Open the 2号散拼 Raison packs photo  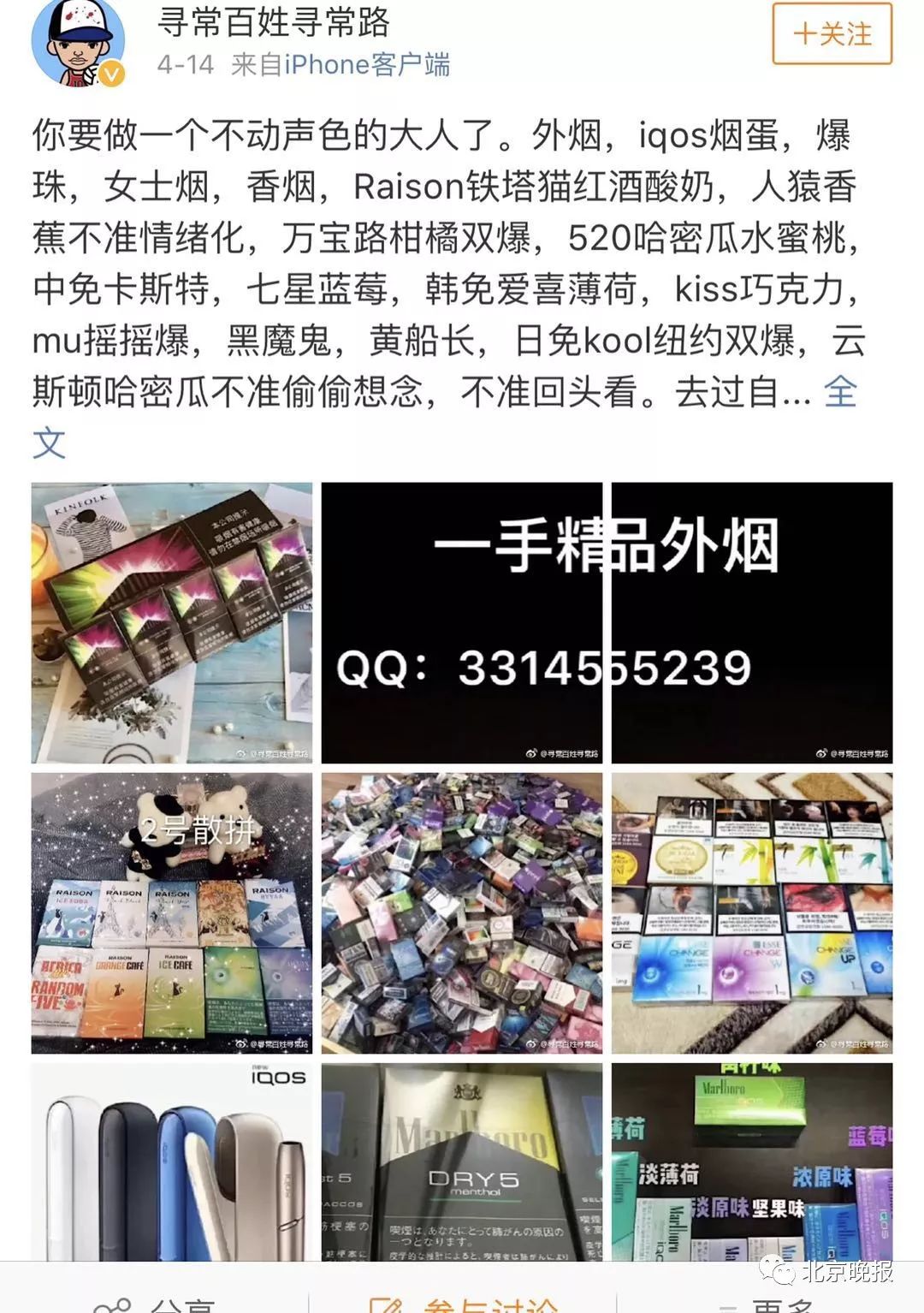click(x=171, y=912)
